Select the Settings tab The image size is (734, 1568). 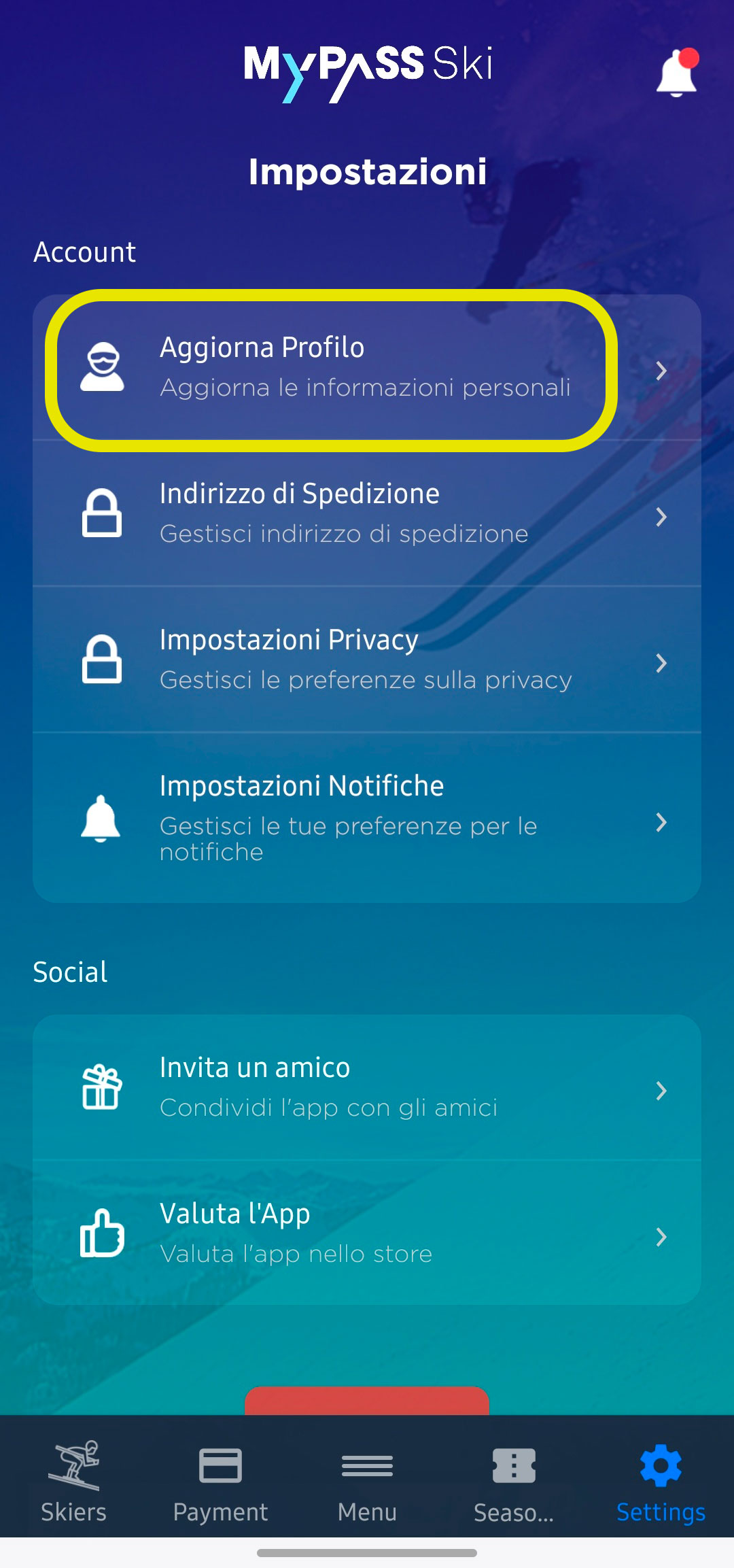click(x=661, y=1481)
